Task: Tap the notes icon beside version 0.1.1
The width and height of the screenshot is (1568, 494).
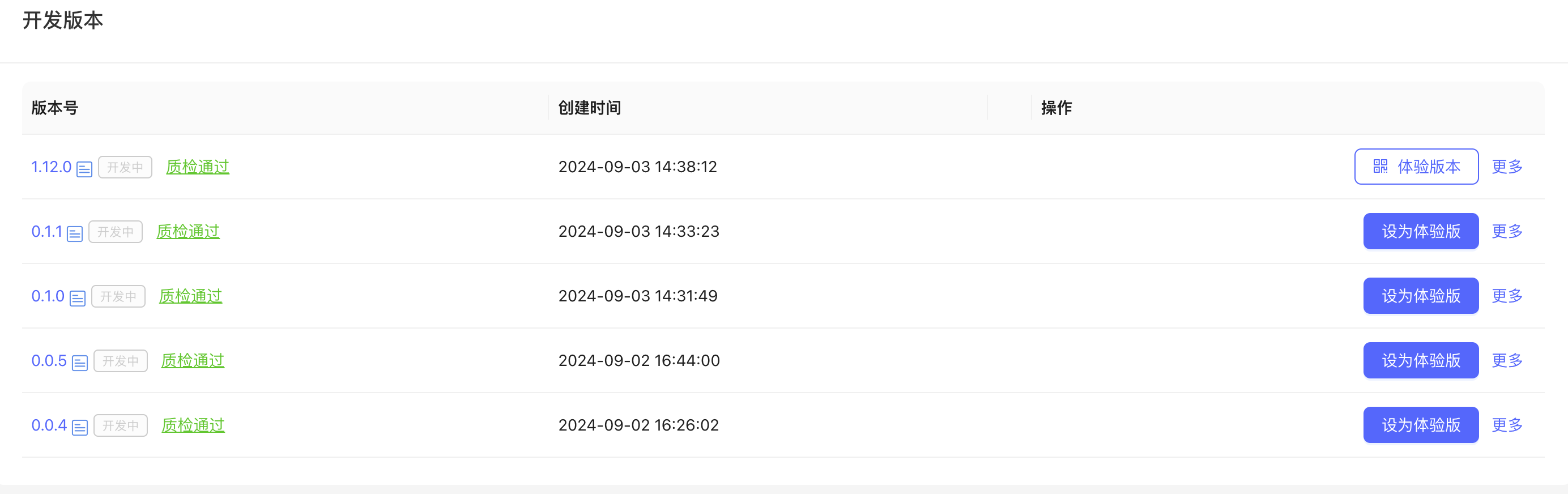Action: click(75, 233)
